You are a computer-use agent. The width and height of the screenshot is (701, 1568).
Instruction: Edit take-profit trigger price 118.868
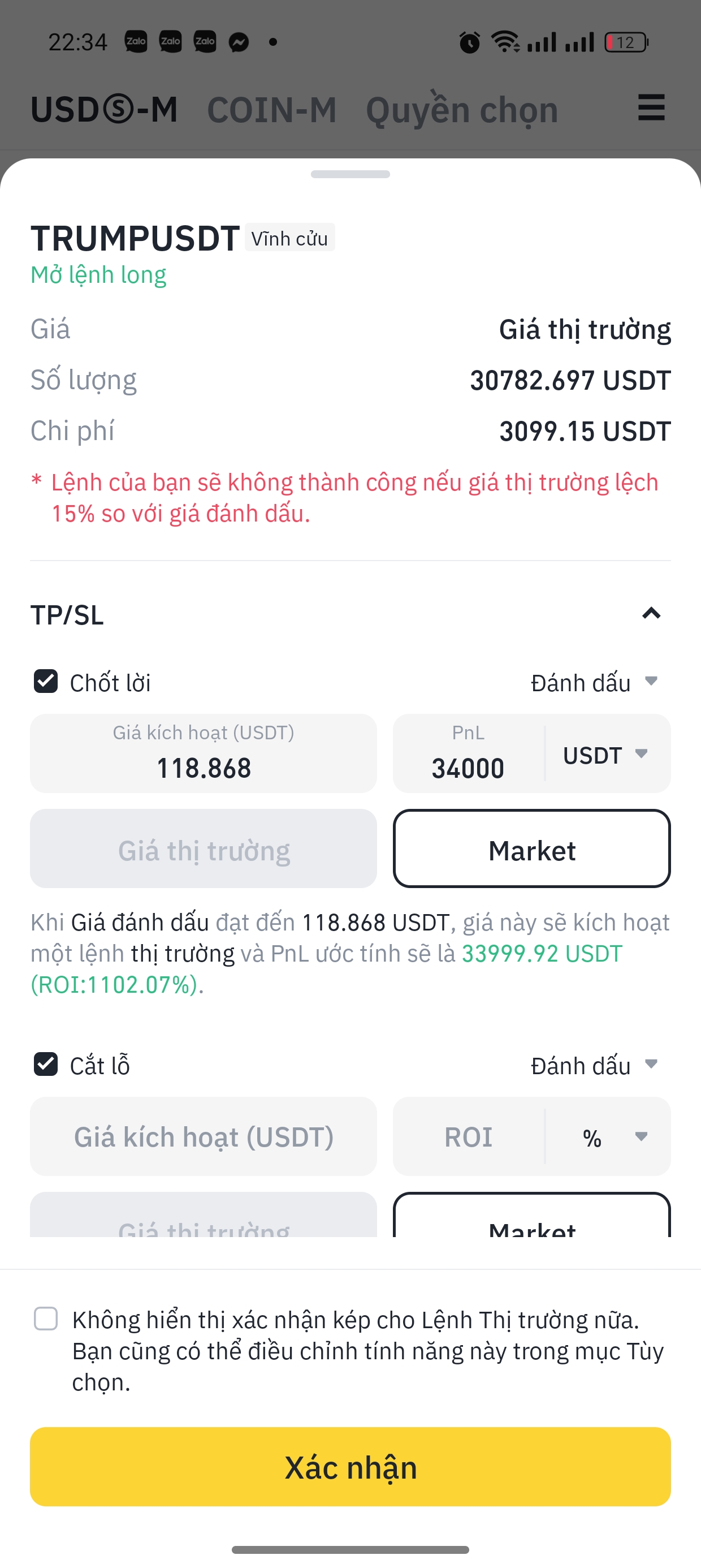(x=204, y=767)
